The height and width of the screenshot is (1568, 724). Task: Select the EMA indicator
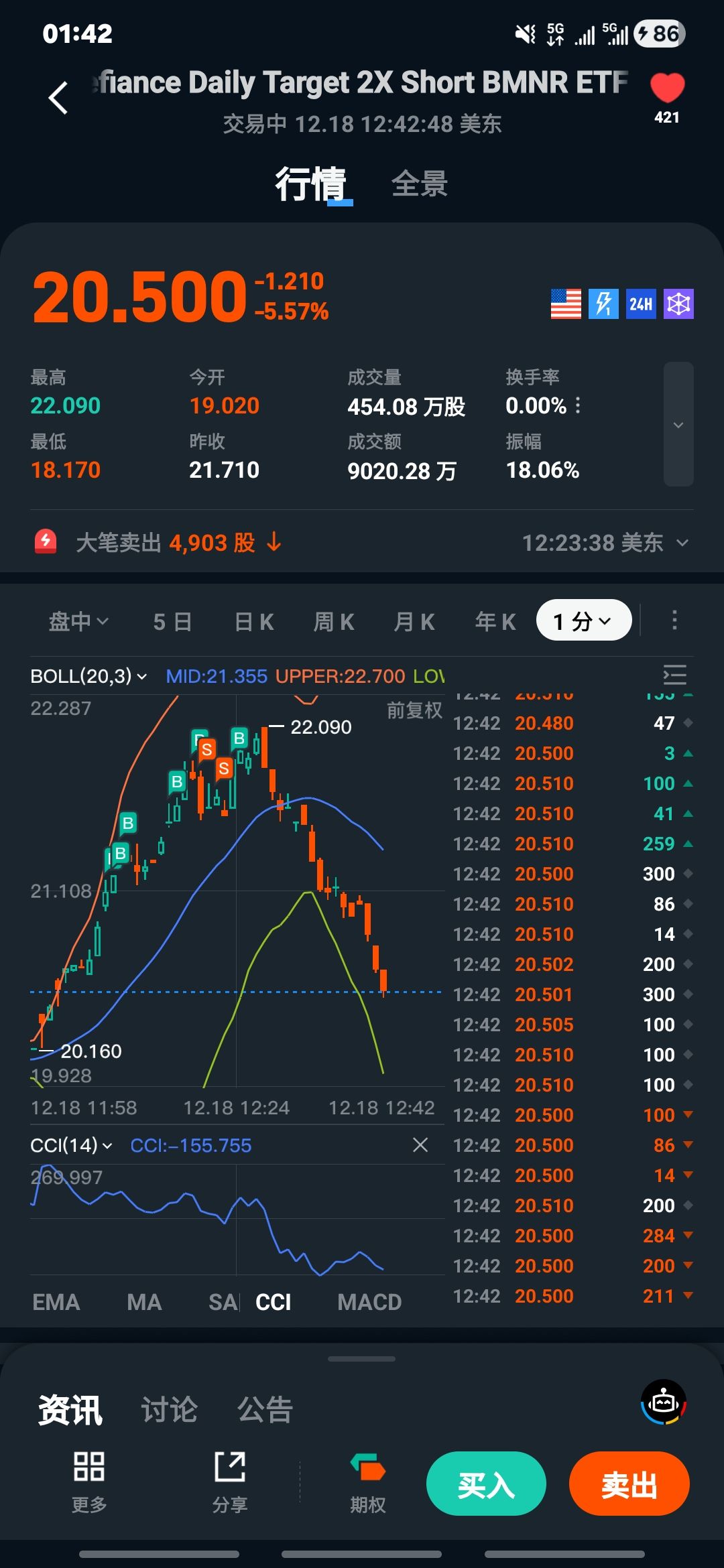point(56,1302)
